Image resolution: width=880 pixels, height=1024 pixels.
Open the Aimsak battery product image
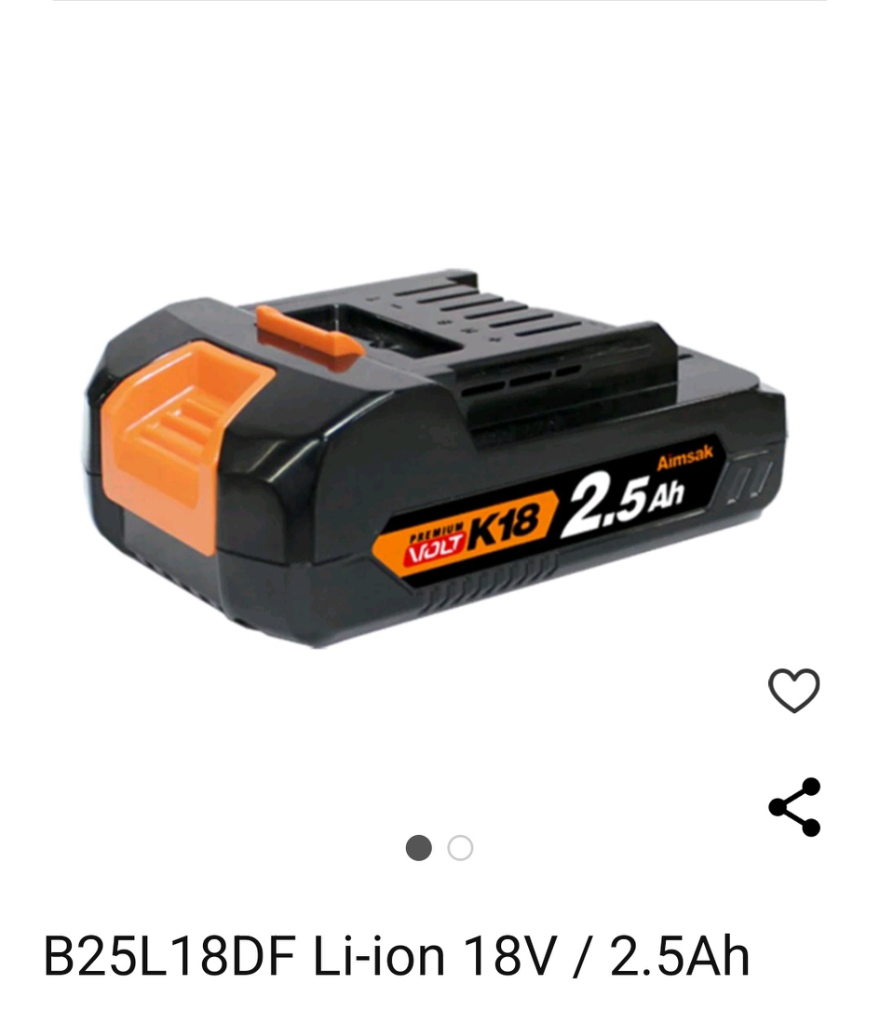[435, 460]
